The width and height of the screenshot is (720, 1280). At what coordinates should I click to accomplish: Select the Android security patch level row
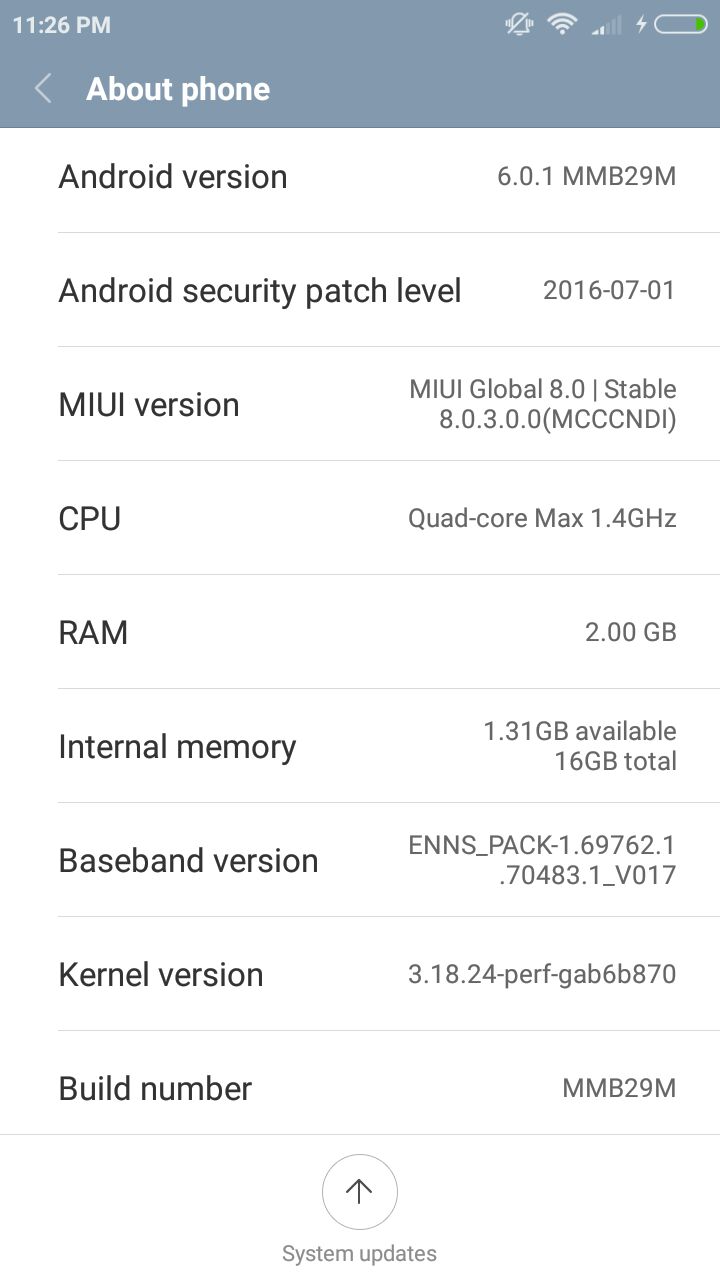[360, 290]
